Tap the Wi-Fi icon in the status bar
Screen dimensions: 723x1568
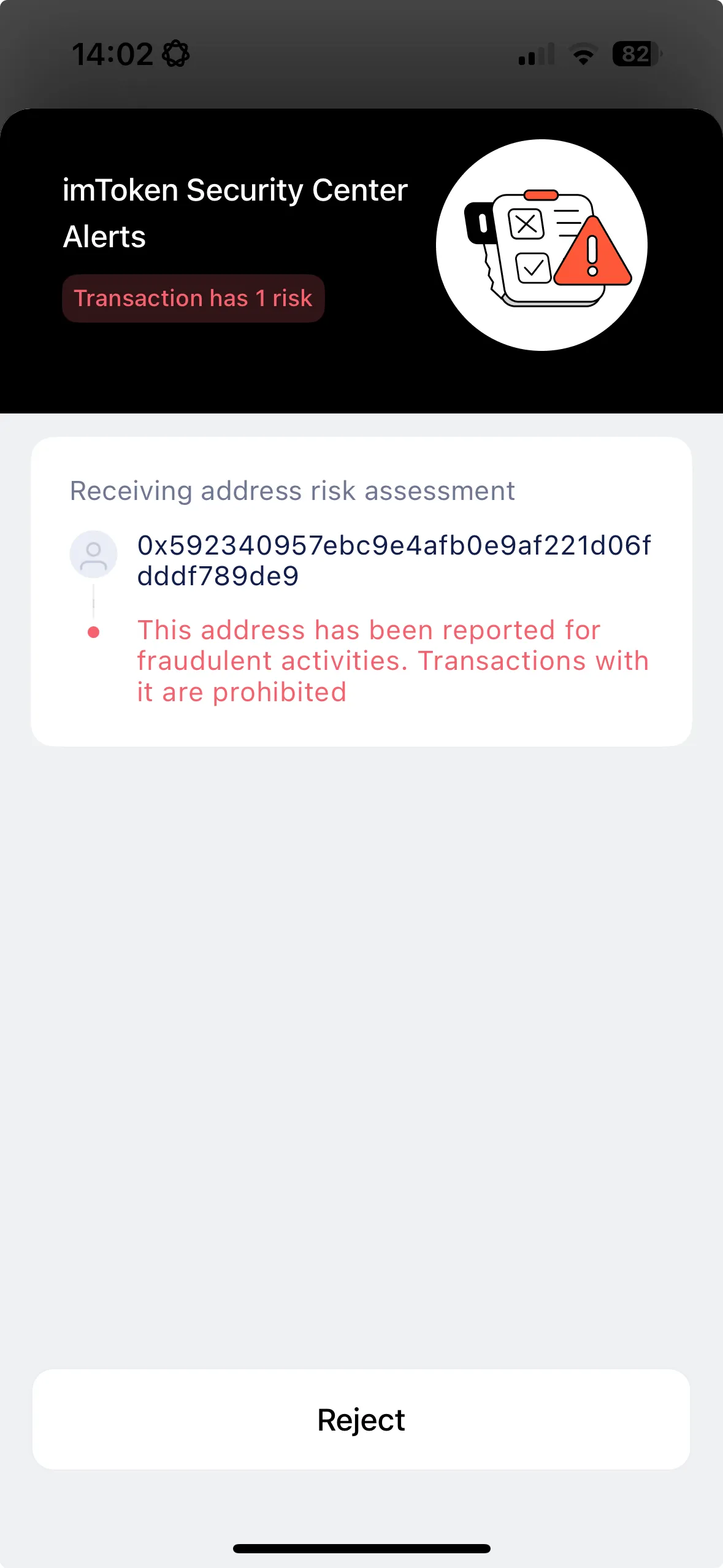tap(583, 55)
